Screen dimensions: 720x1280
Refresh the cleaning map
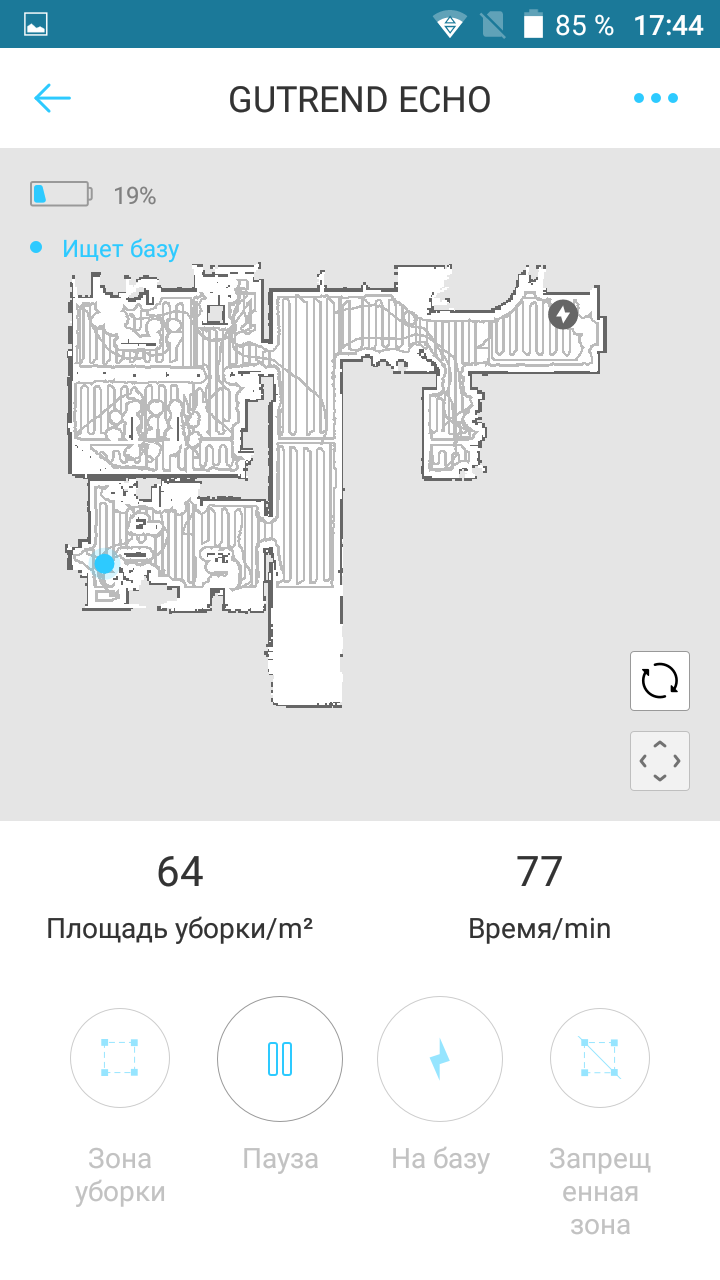(x=660, y=681)
